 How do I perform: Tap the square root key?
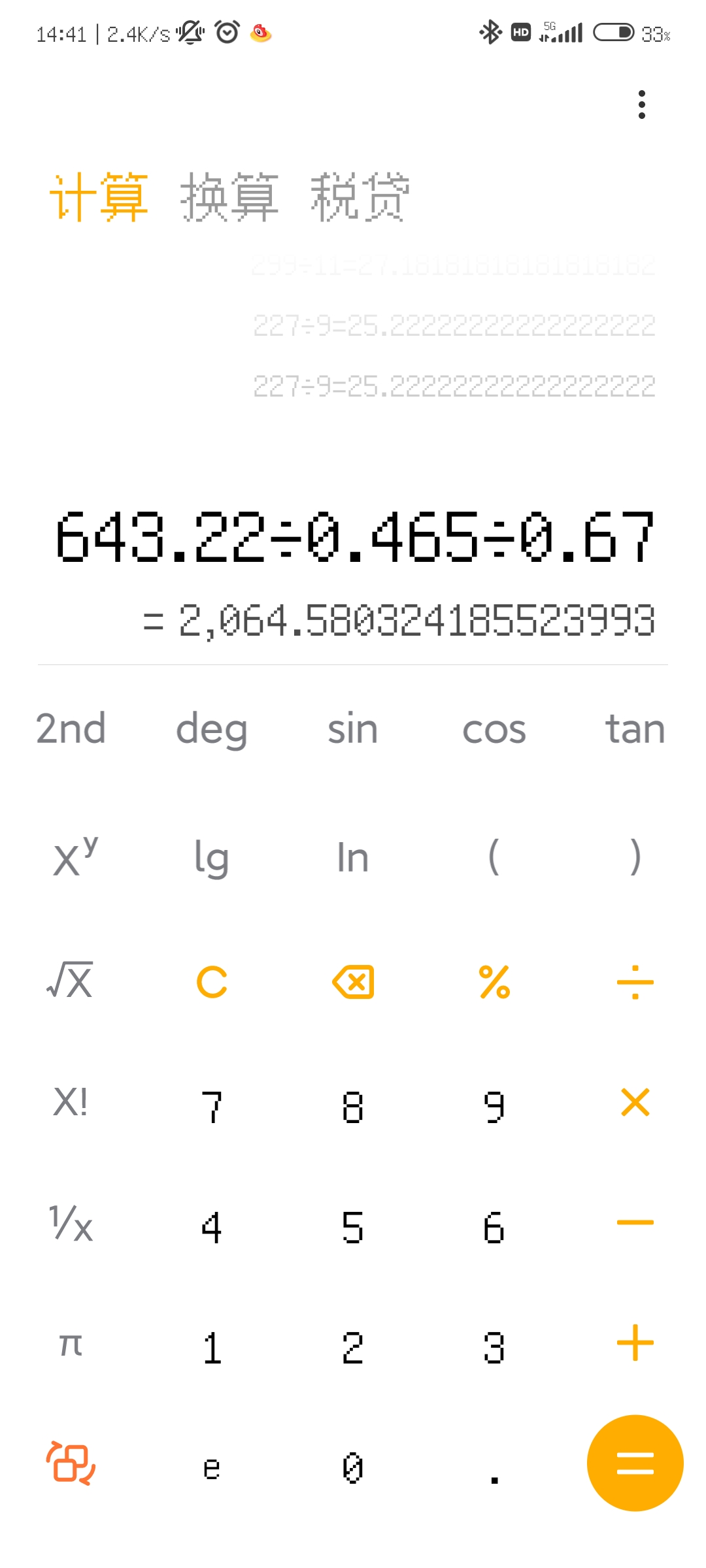pos(71,981)
